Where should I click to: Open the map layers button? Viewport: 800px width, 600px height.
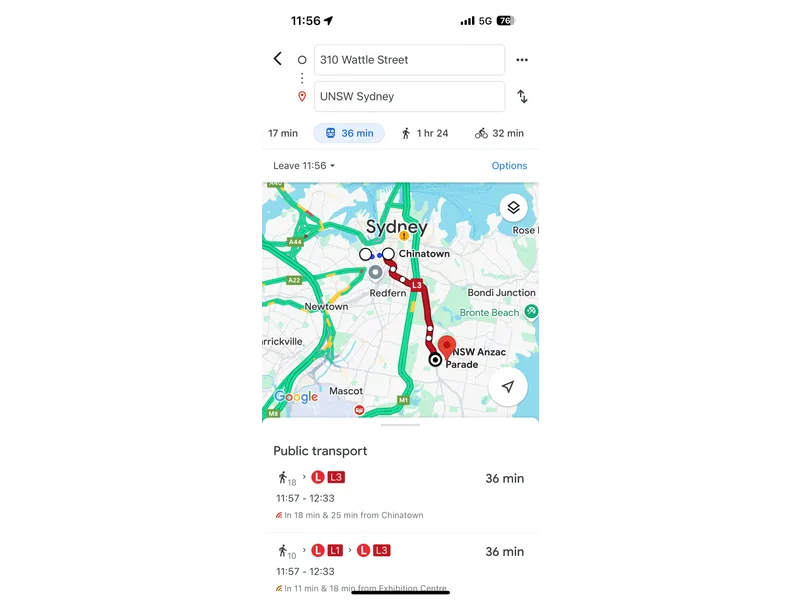point(513,208)
